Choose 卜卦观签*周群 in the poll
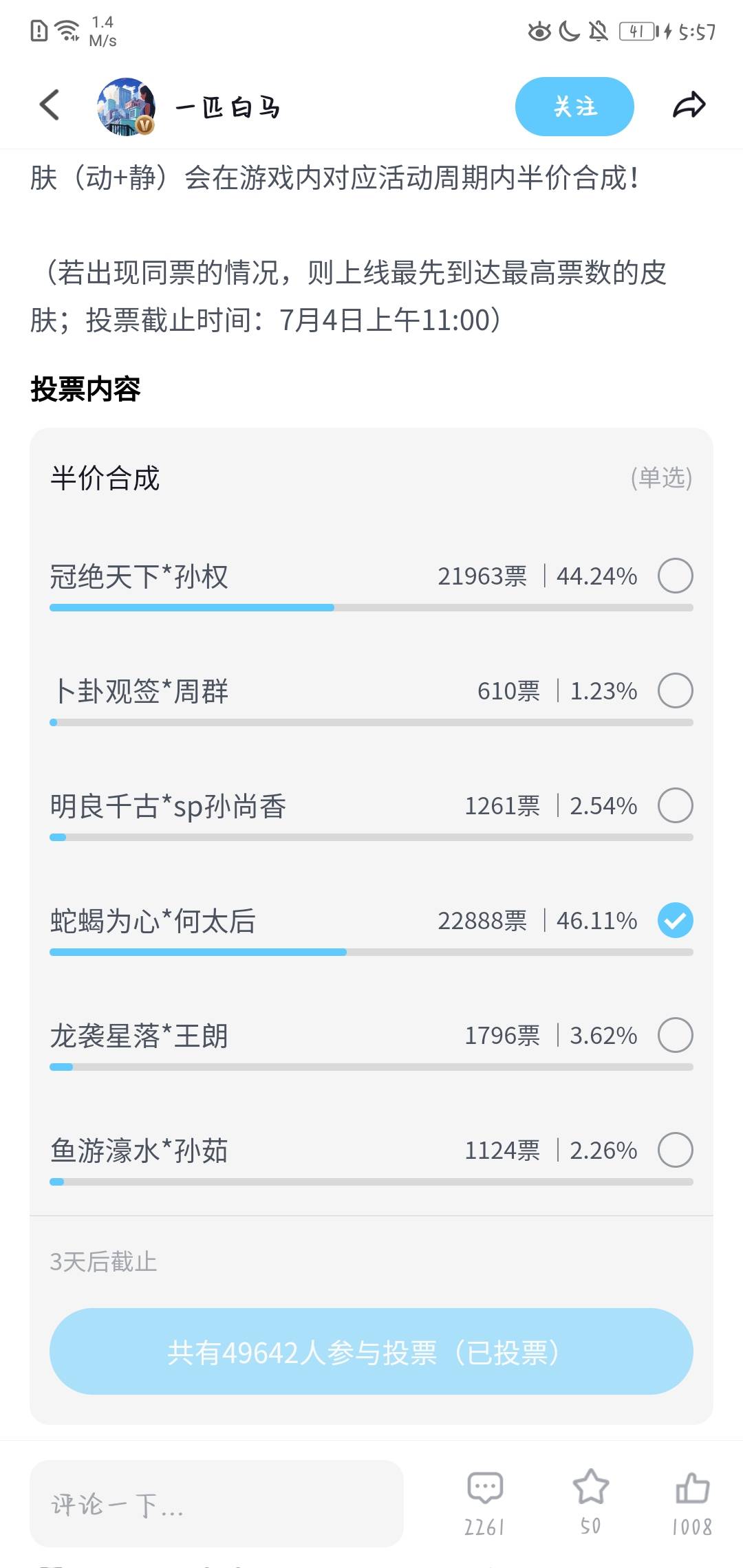Screen dimensions: 743x1568 [675, 690]
